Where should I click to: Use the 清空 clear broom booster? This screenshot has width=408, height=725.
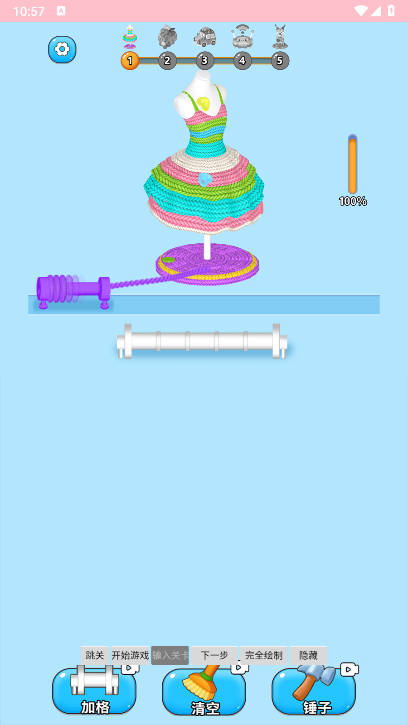(204, 691)
